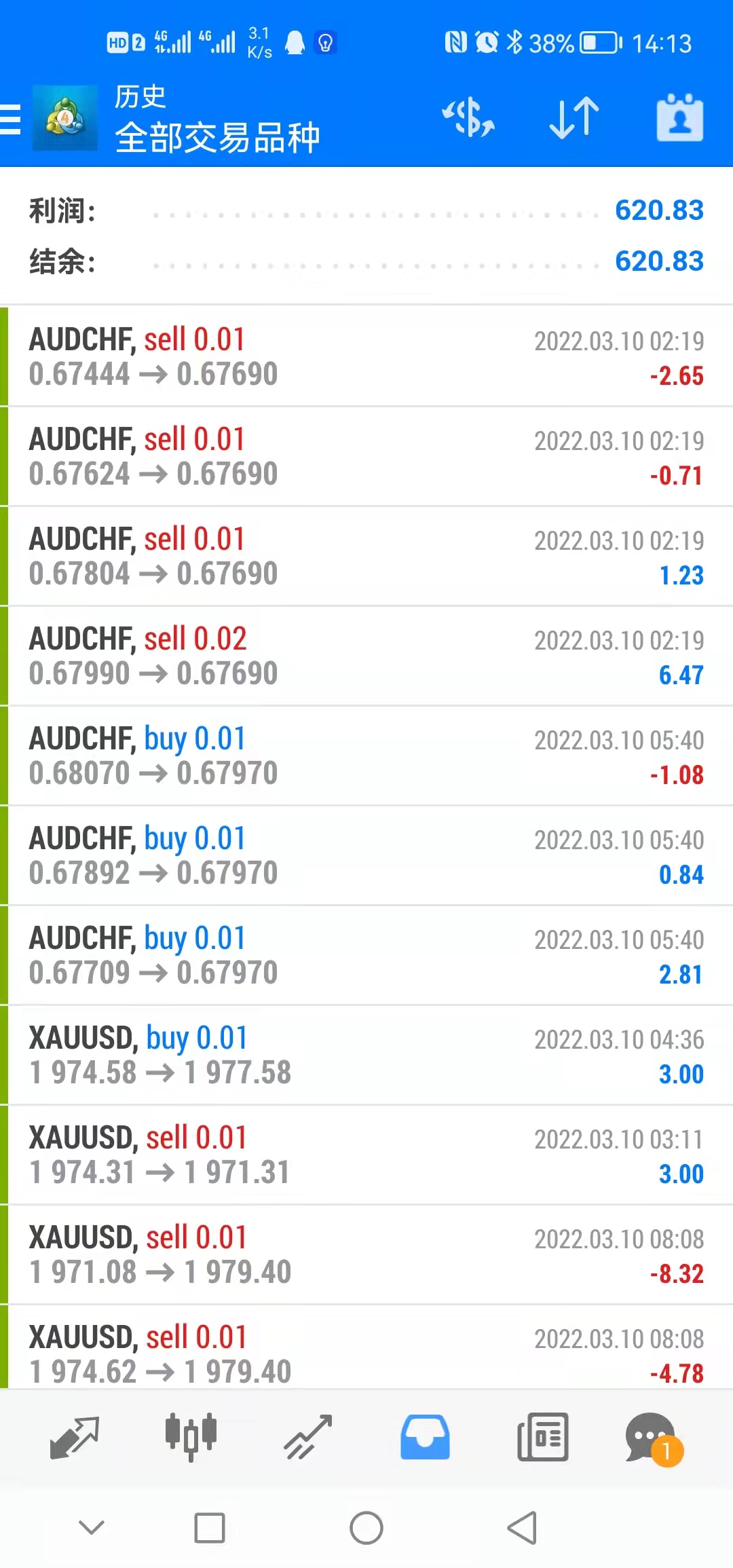Go back using the system back button

point(522,1528)
